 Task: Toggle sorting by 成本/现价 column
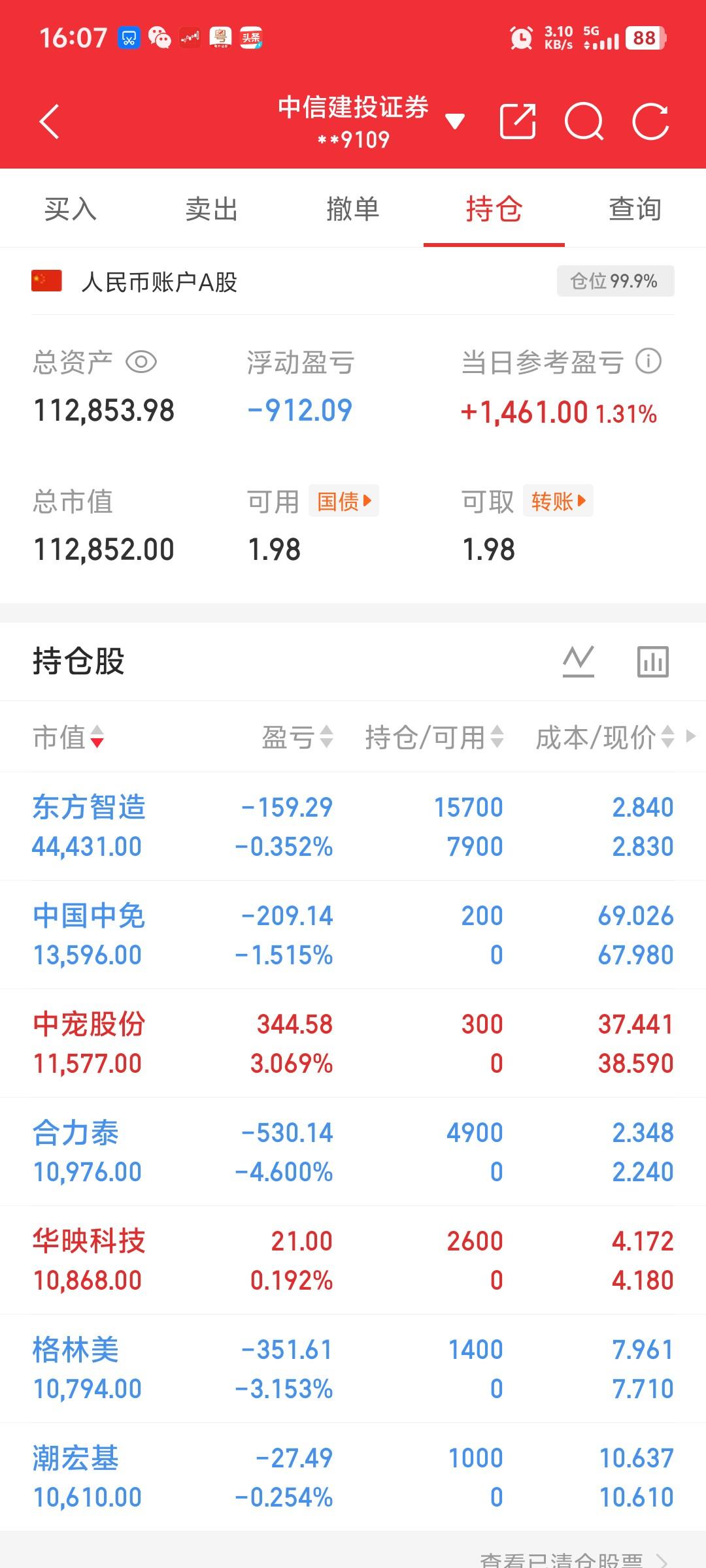tap(601, 737)
